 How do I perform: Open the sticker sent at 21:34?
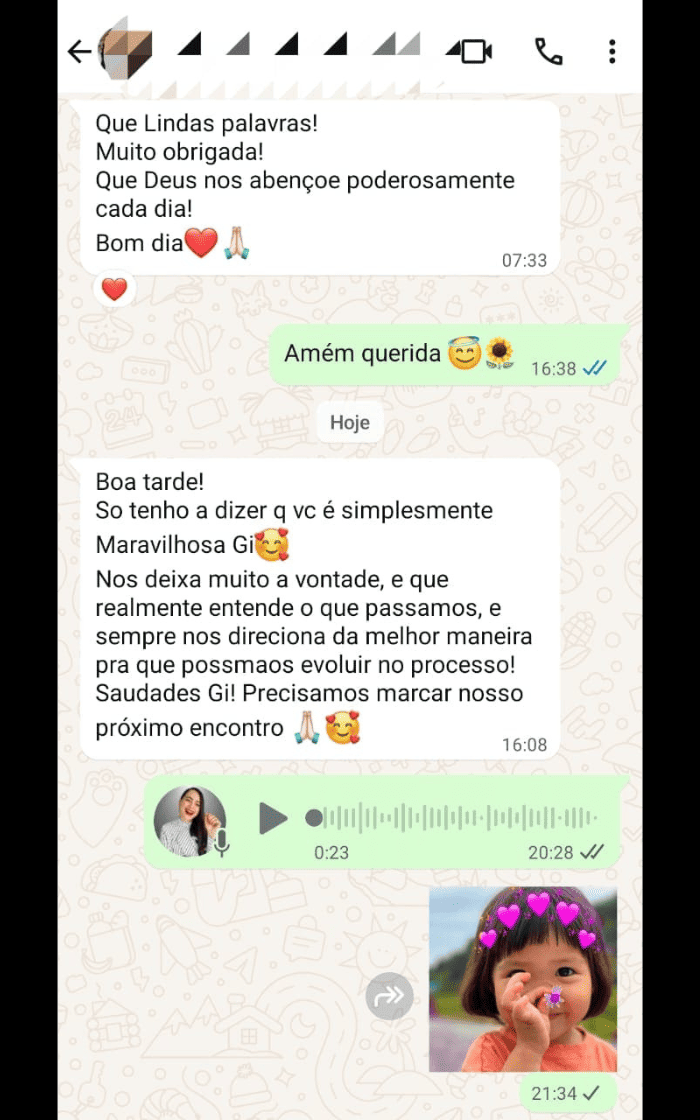pos(523,979)
